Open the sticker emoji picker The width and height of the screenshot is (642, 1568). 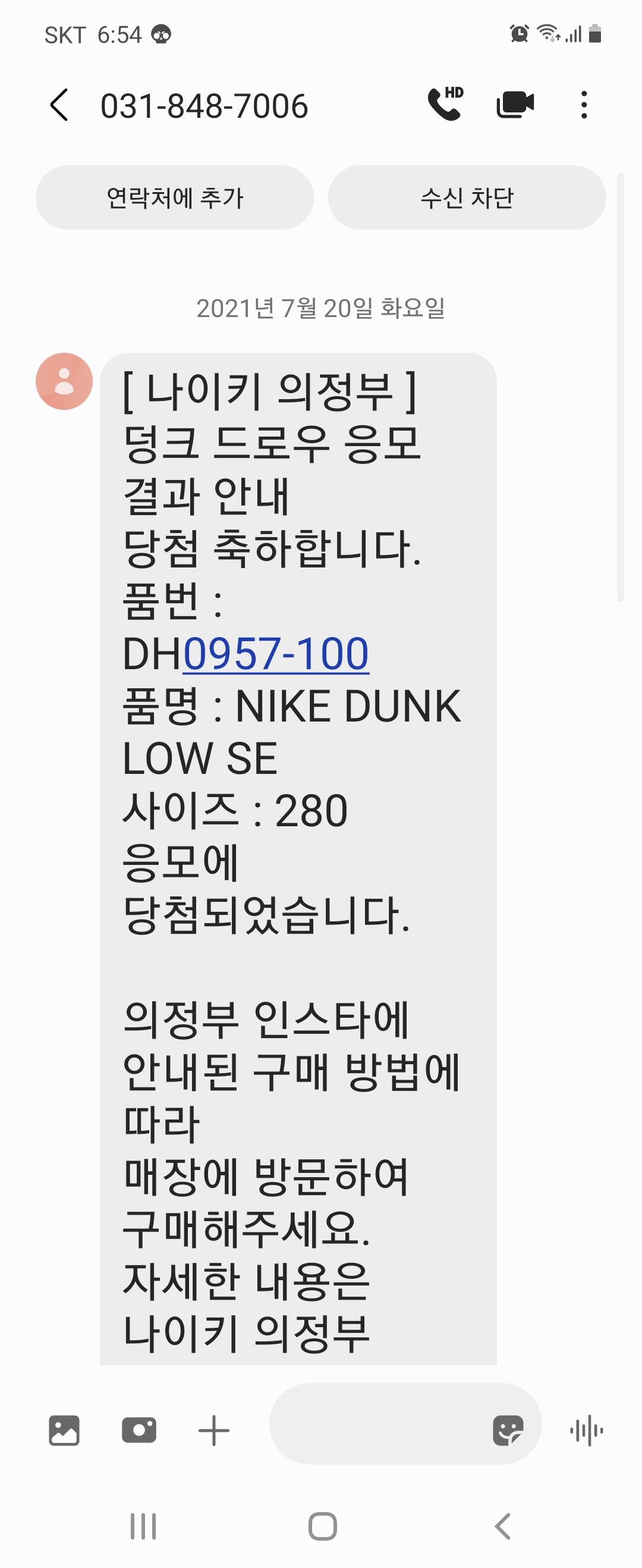point(508,1431)
